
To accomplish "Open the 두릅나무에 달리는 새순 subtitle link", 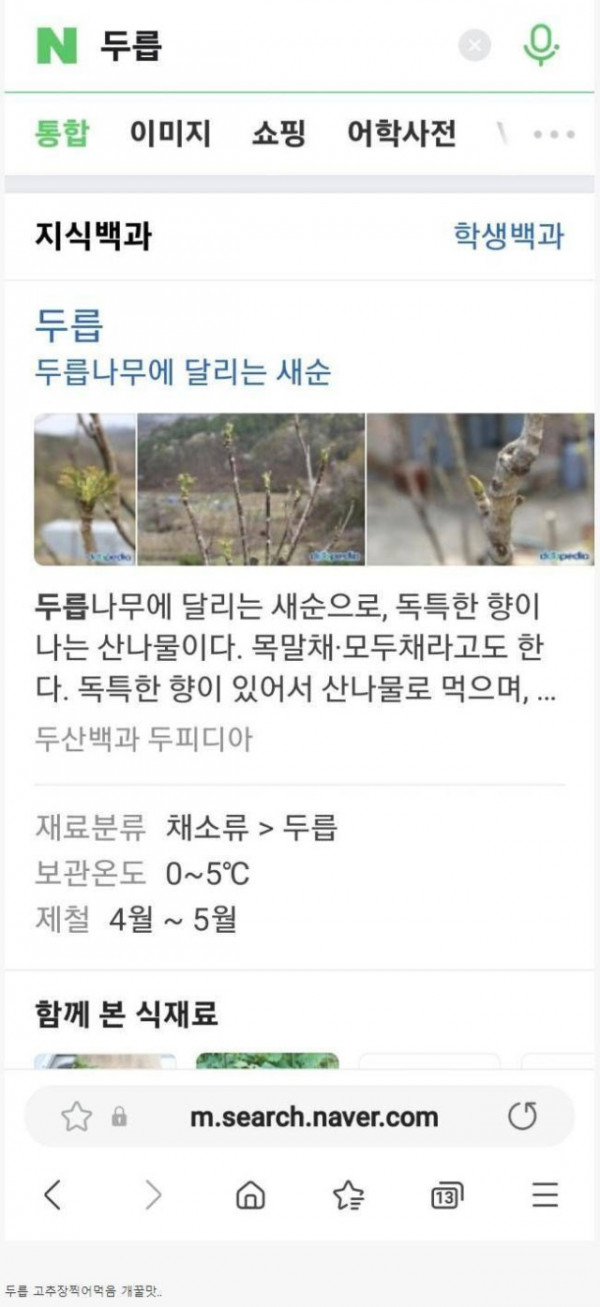I will click(x=183, y=373).
